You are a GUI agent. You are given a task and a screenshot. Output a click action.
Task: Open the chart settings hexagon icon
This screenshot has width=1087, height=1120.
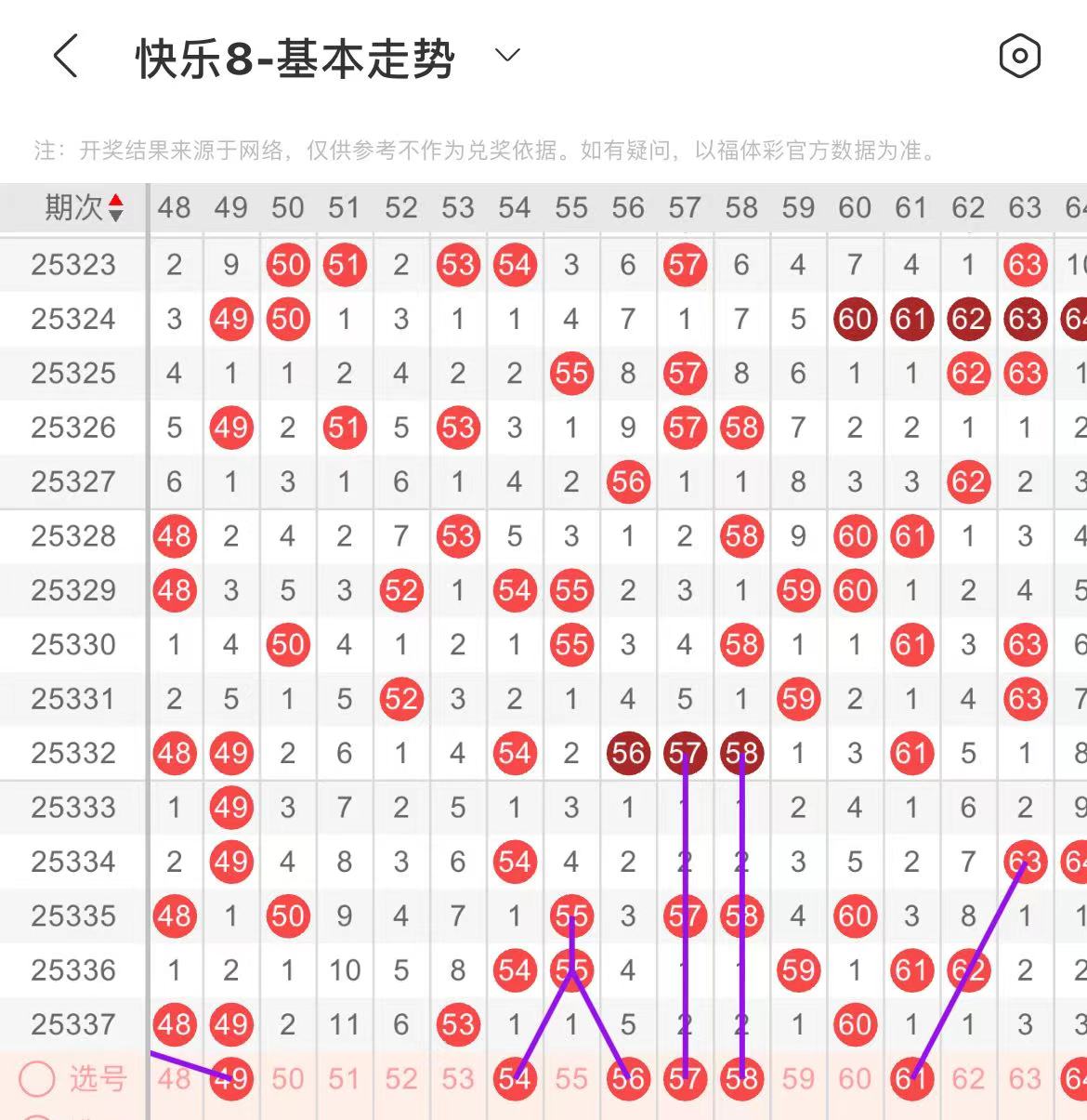click(1019, 57)
